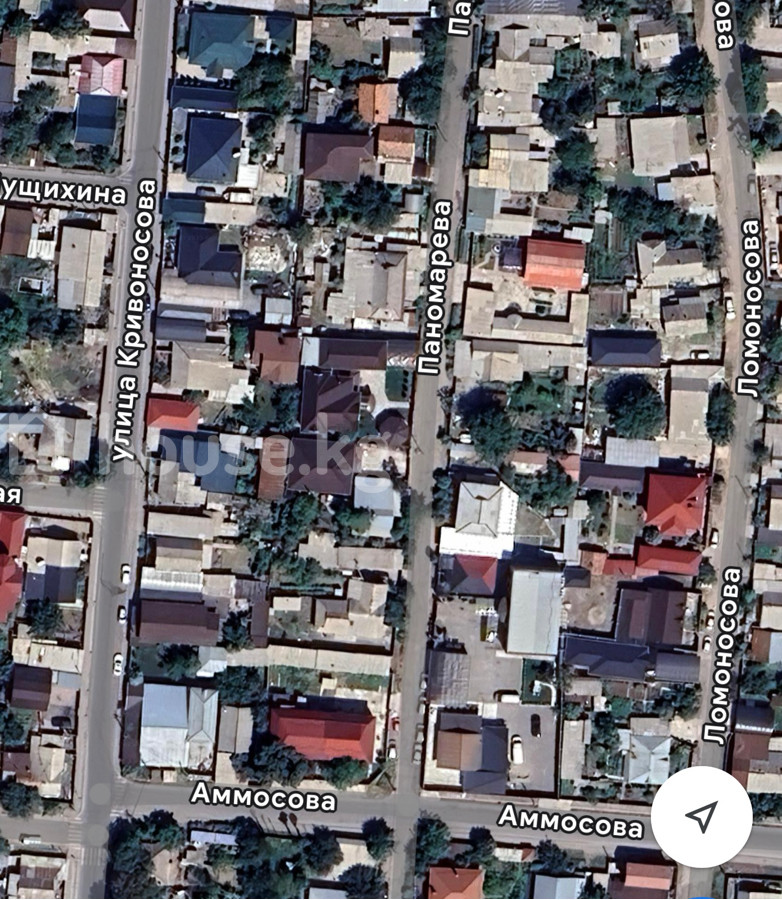This screenshot has height=900, width=782.
Task: Tap the my-location arrow button
Action: [x=701, y=817]
